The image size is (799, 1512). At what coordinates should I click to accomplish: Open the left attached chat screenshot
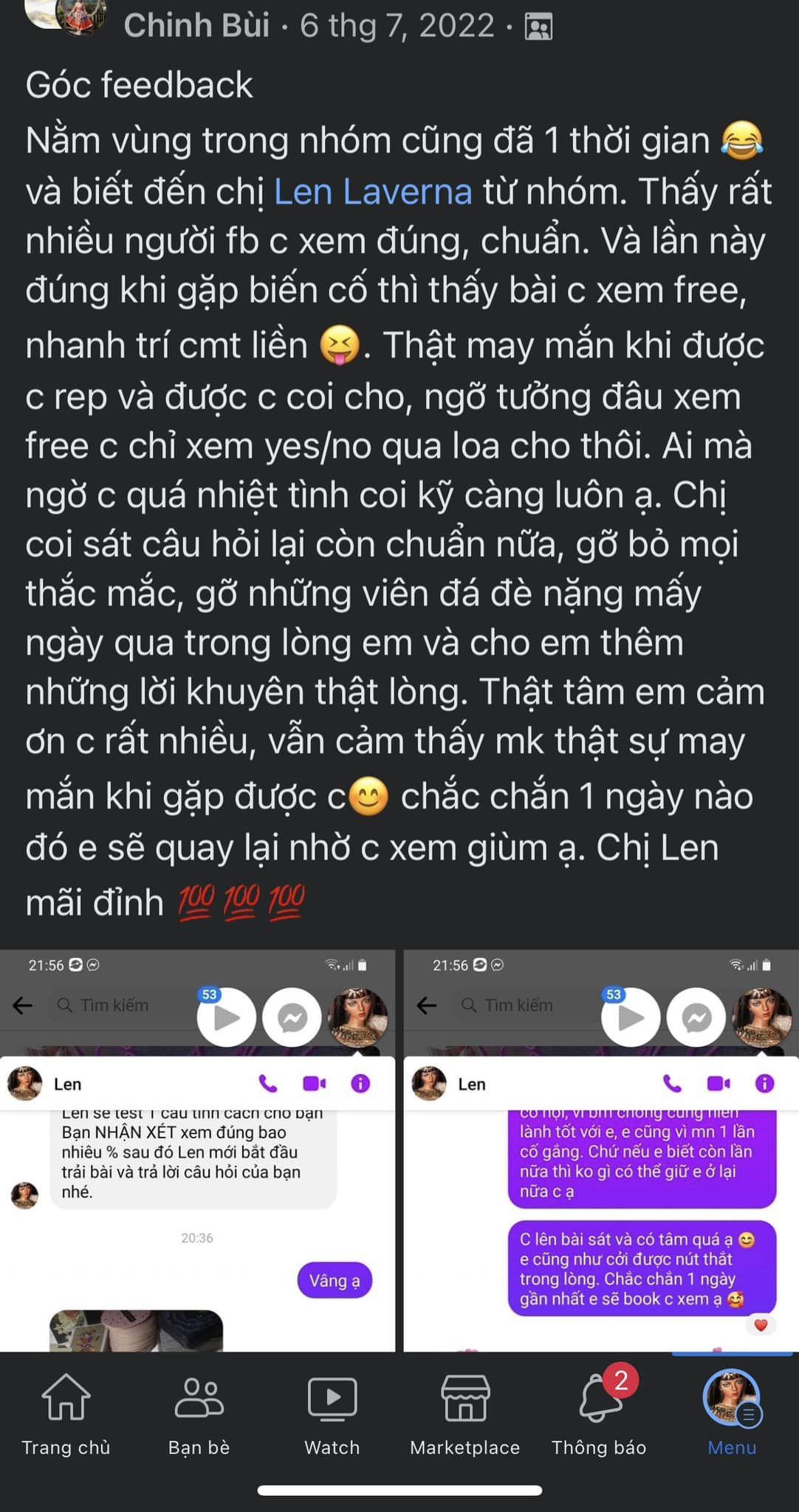click(198, 1151)
